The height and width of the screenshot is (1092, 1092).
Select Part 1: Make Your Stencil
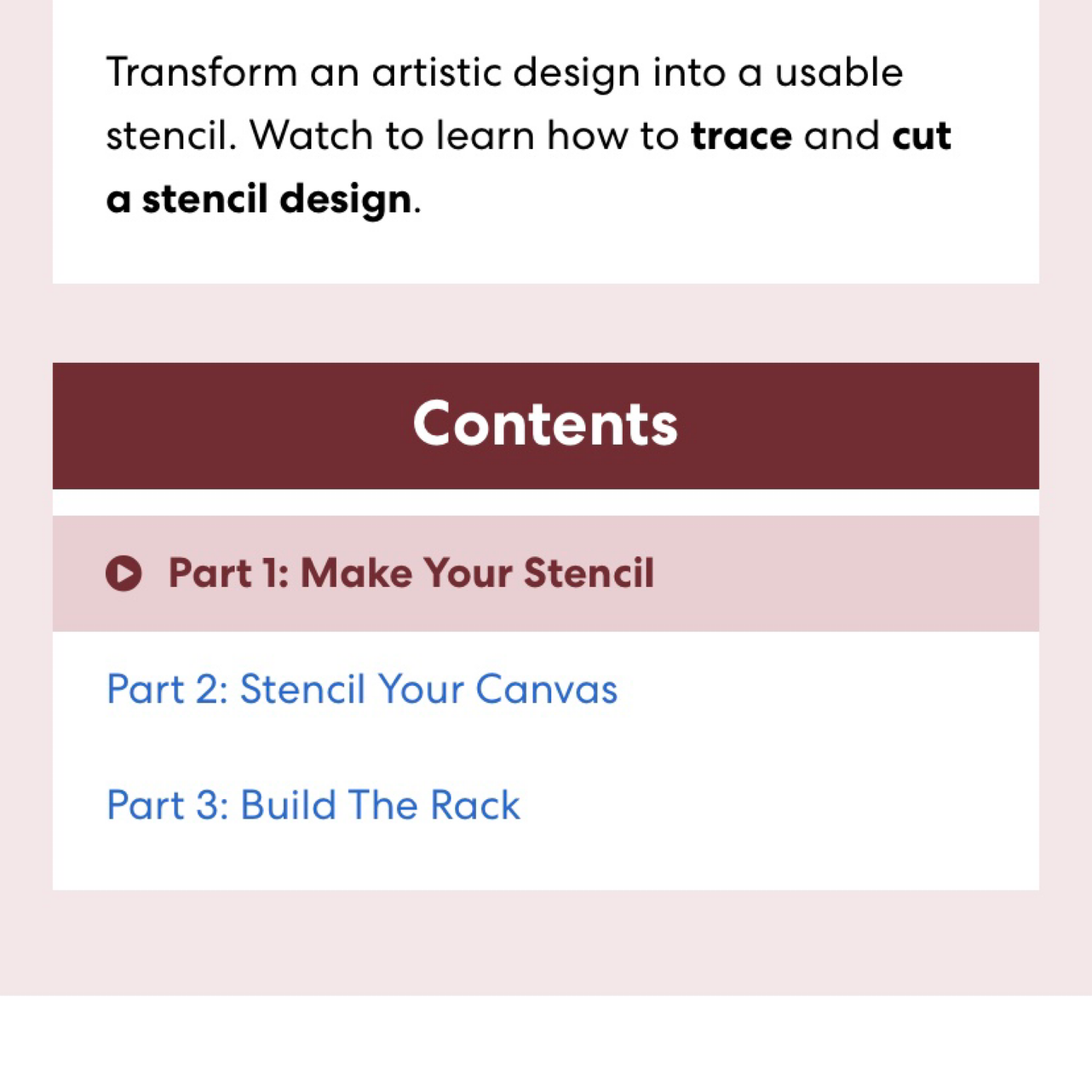[410, 573]
